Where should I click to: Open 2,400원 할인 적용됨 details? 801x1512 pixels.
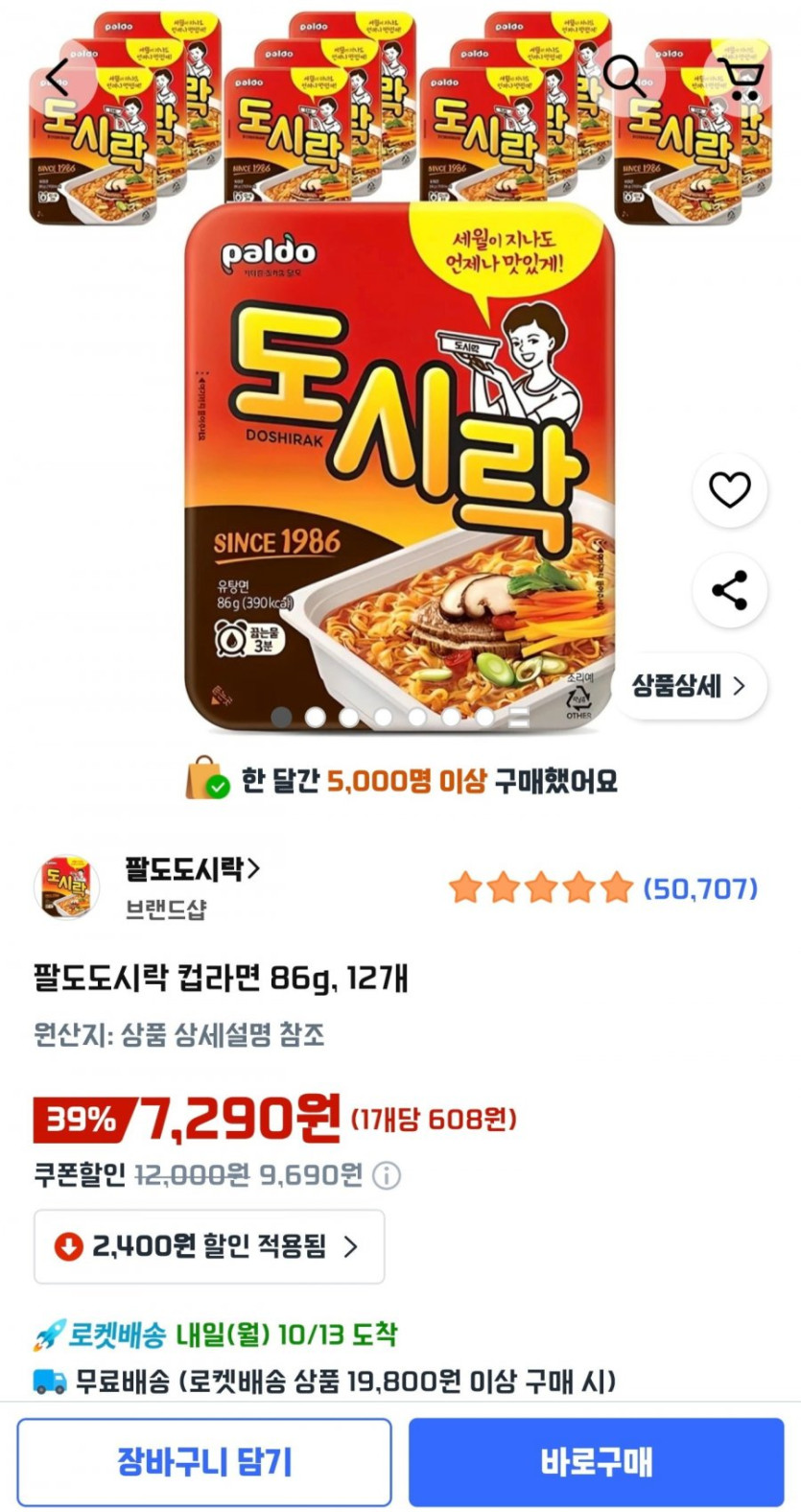point(209,1246)
